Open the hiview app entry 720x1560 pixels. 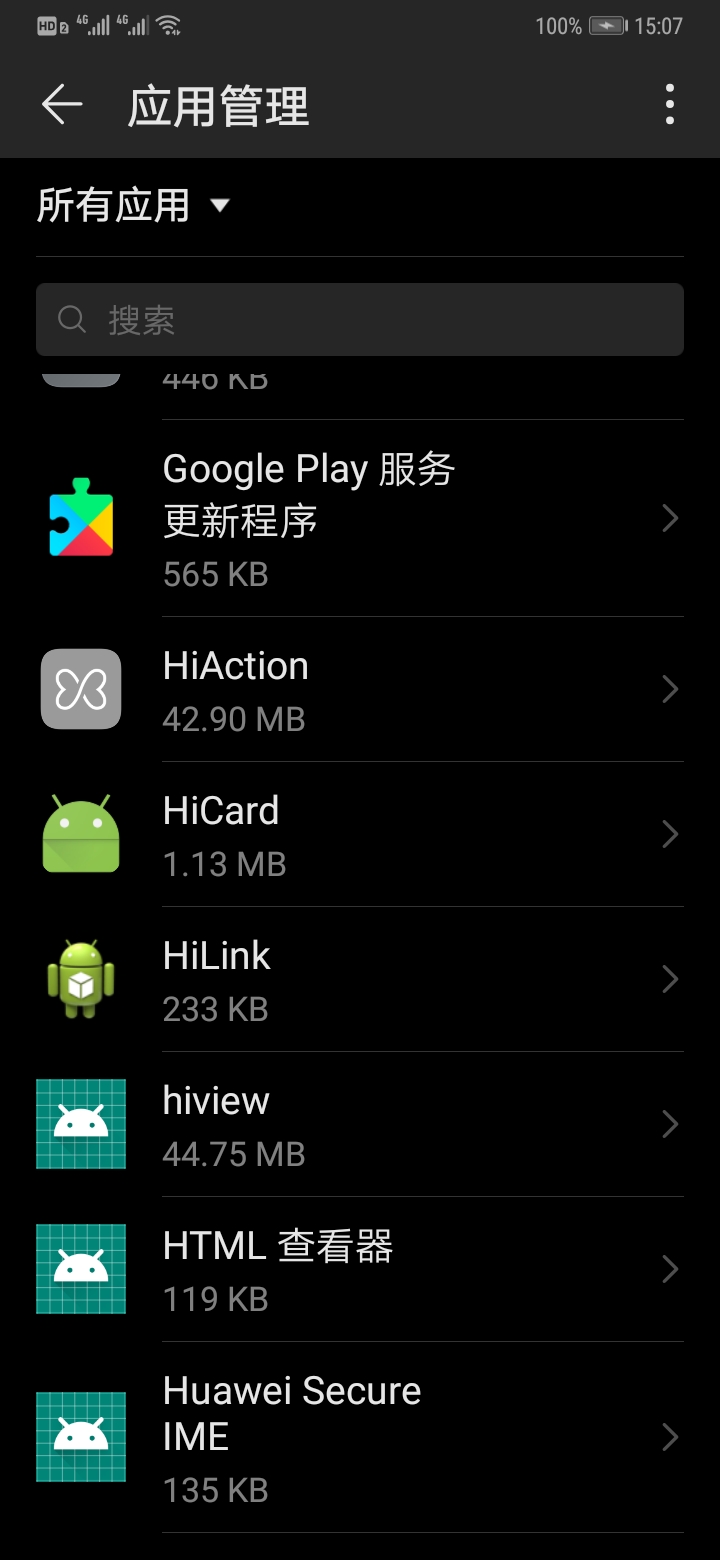coord(360,1125)
